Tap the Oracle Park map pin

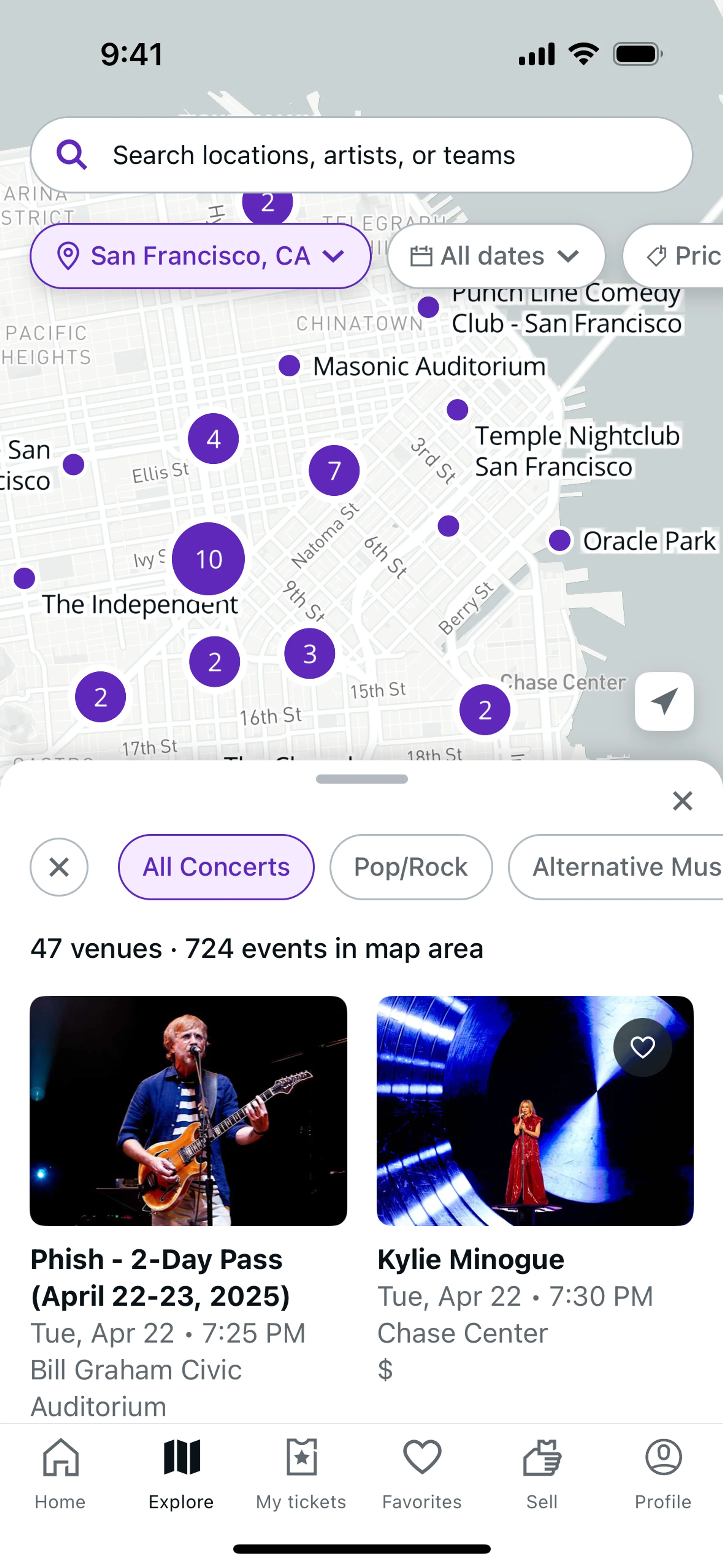click(560, 541)
